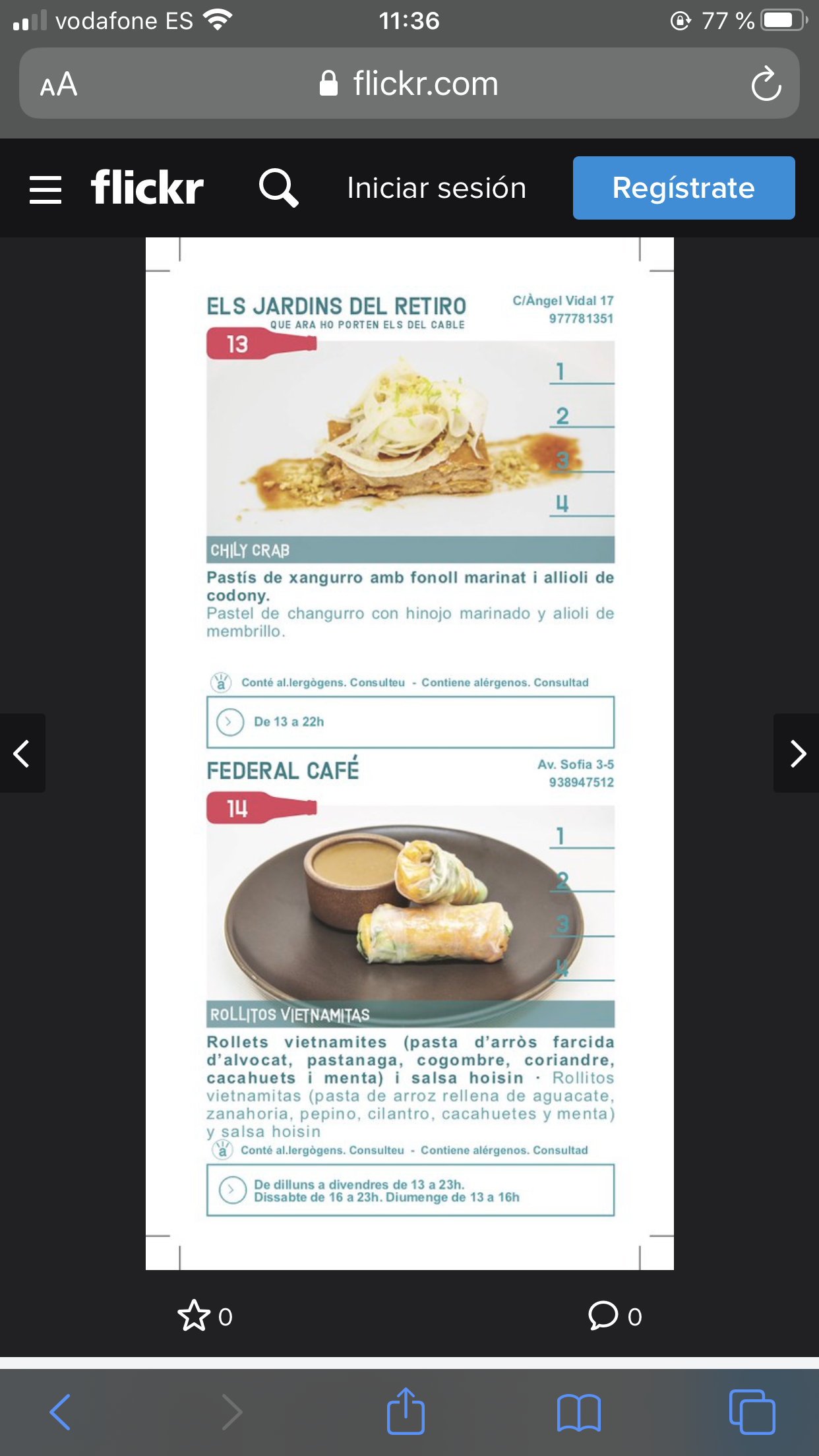The height and width of the screenshot is (1456, 819).
Task: Open the Flickr hamburger menu
Action: pyautogui.click(x=45, y=189)
